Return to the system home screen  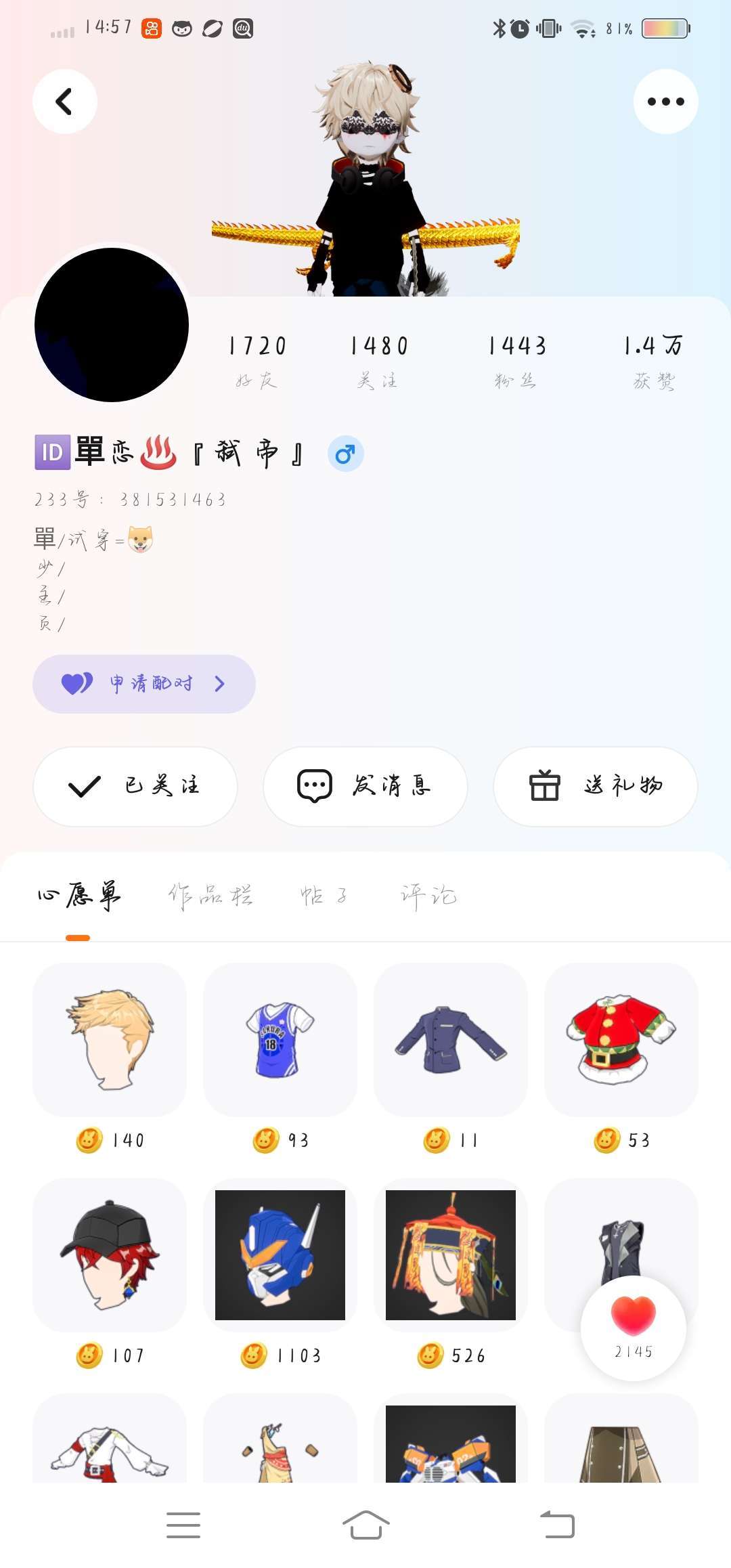point(365,1525)
